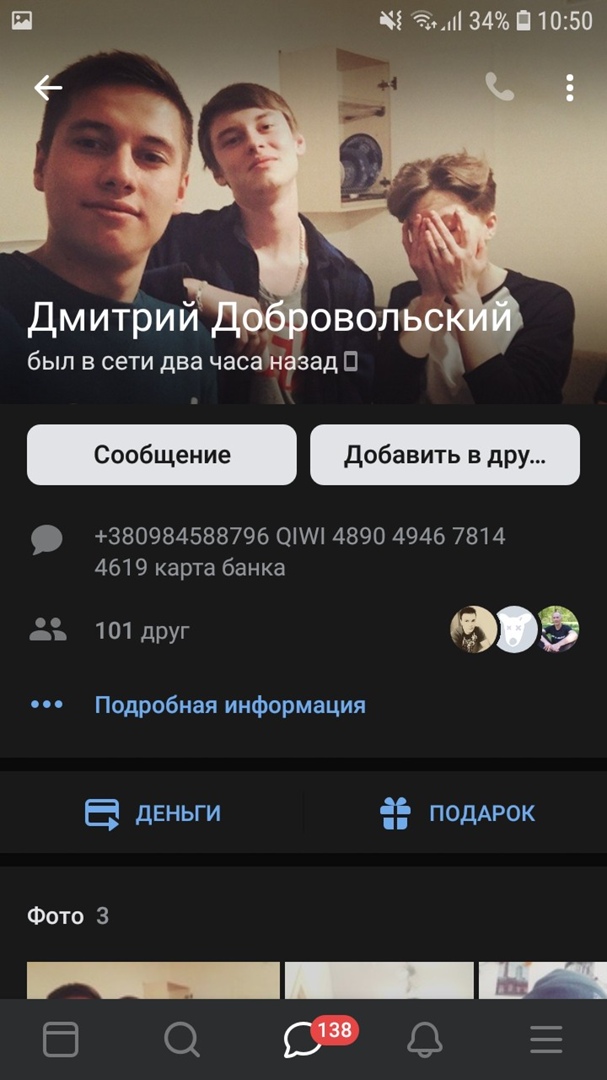Go back with the arrow icon
The width and height of the screenshot is (607, 1080).
[x=48, y=88]
